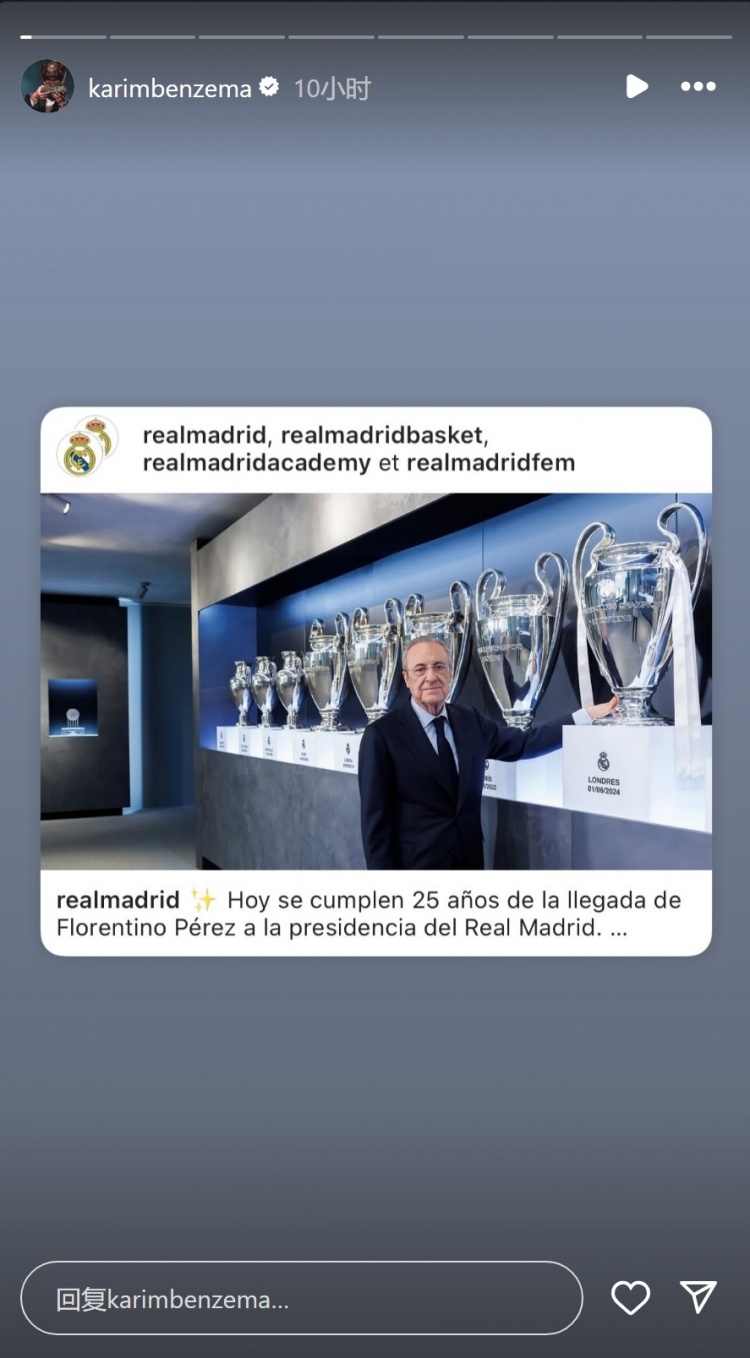Viewport: 750px width, 1358px height.
Task: Tap the reply to karimbenzema field
Action: click(301, 1298)
